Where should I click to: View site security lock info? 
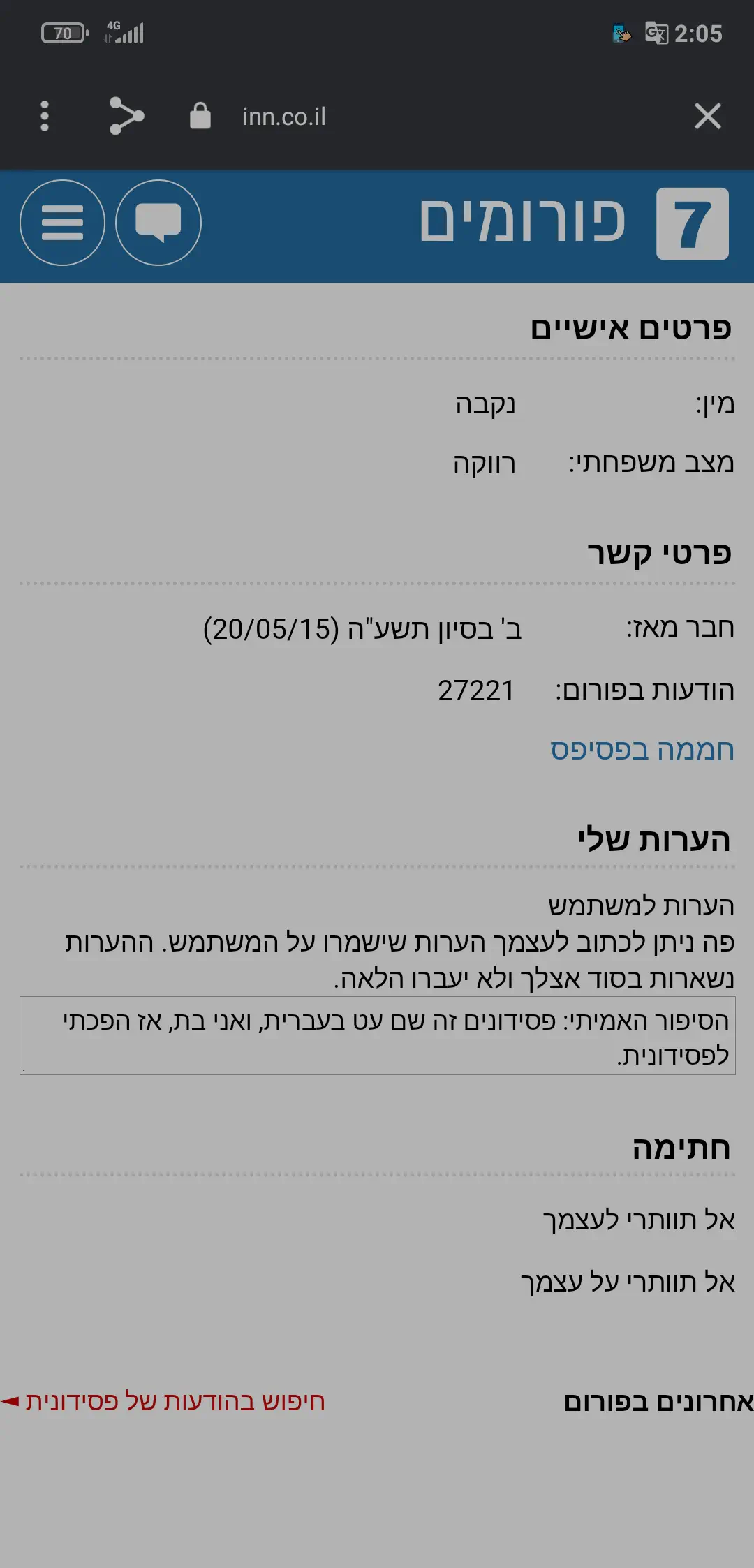click(200, 116)
